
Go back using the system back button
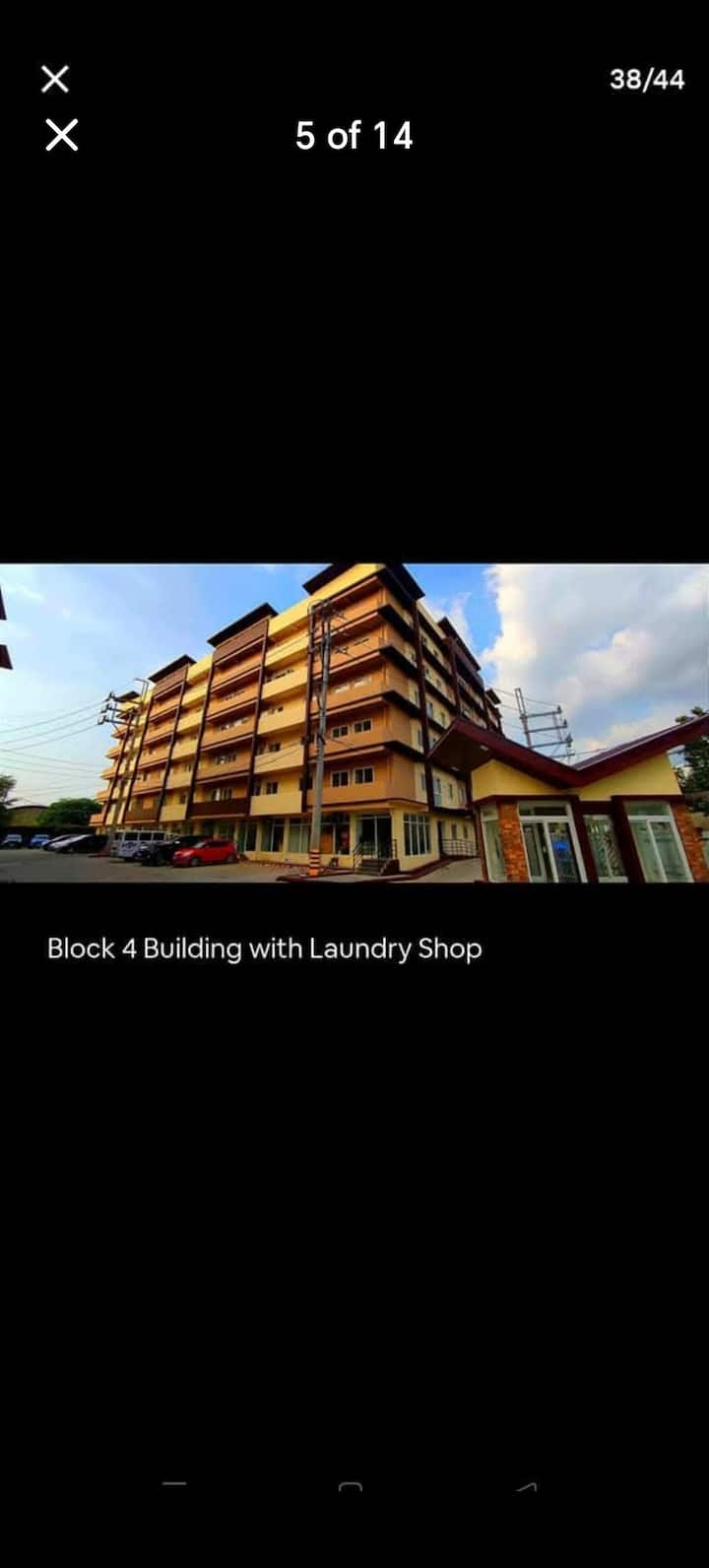coord(527,1486)
